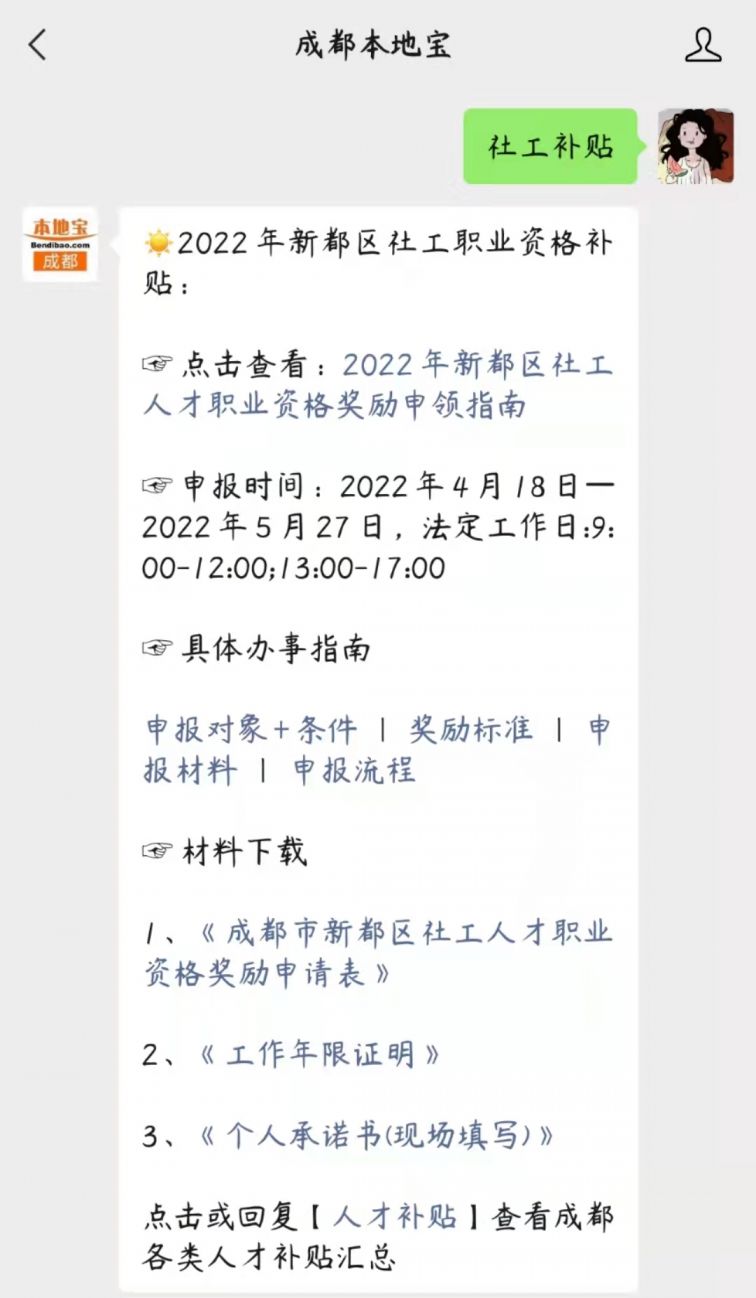Screen dimensions: 756x1298
Task: Open the account profile icon
Action: point(703,44)
